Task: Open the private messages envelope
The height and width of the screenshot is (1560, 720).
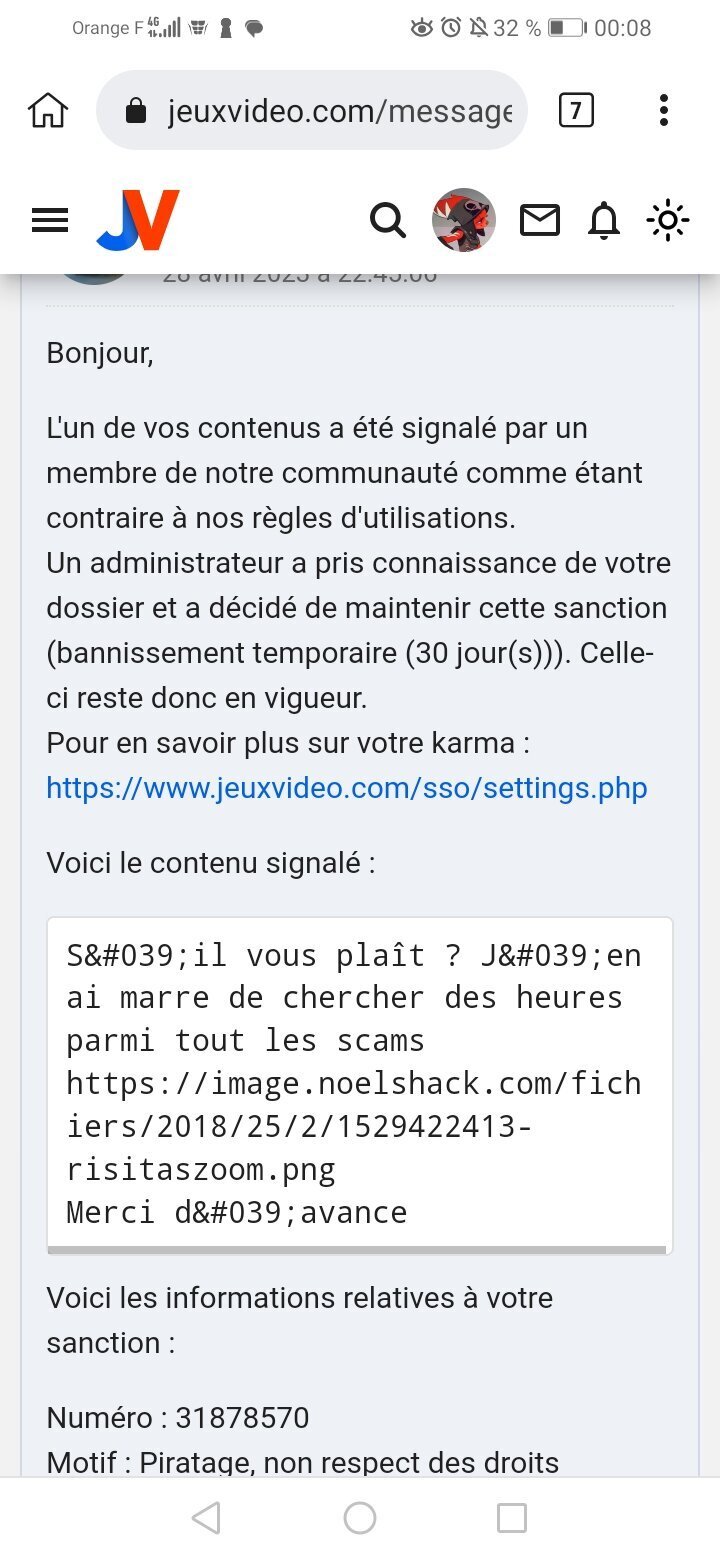Action: (x=540, y=220)
